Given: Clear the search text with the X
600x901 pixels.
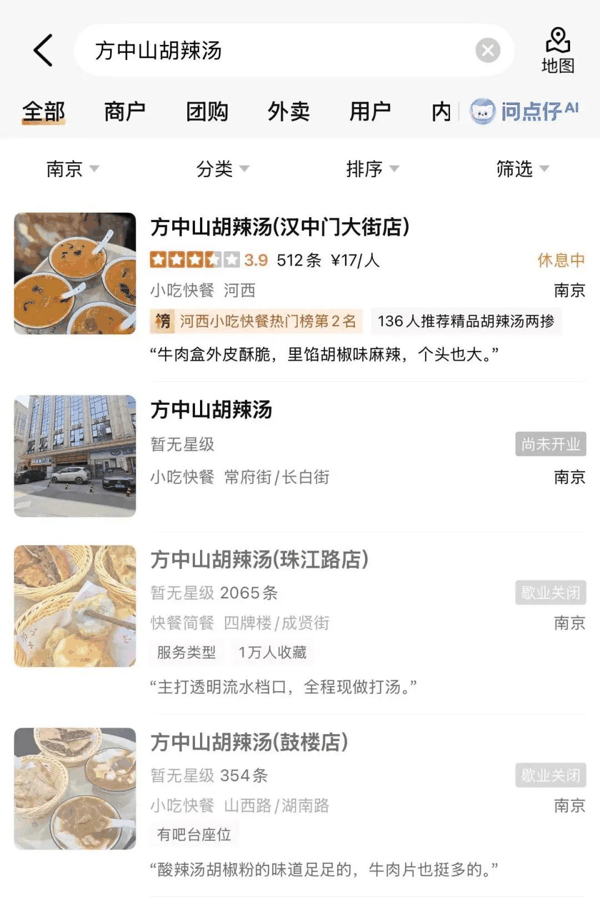Looking at the screenshot, I should [487, 51].
